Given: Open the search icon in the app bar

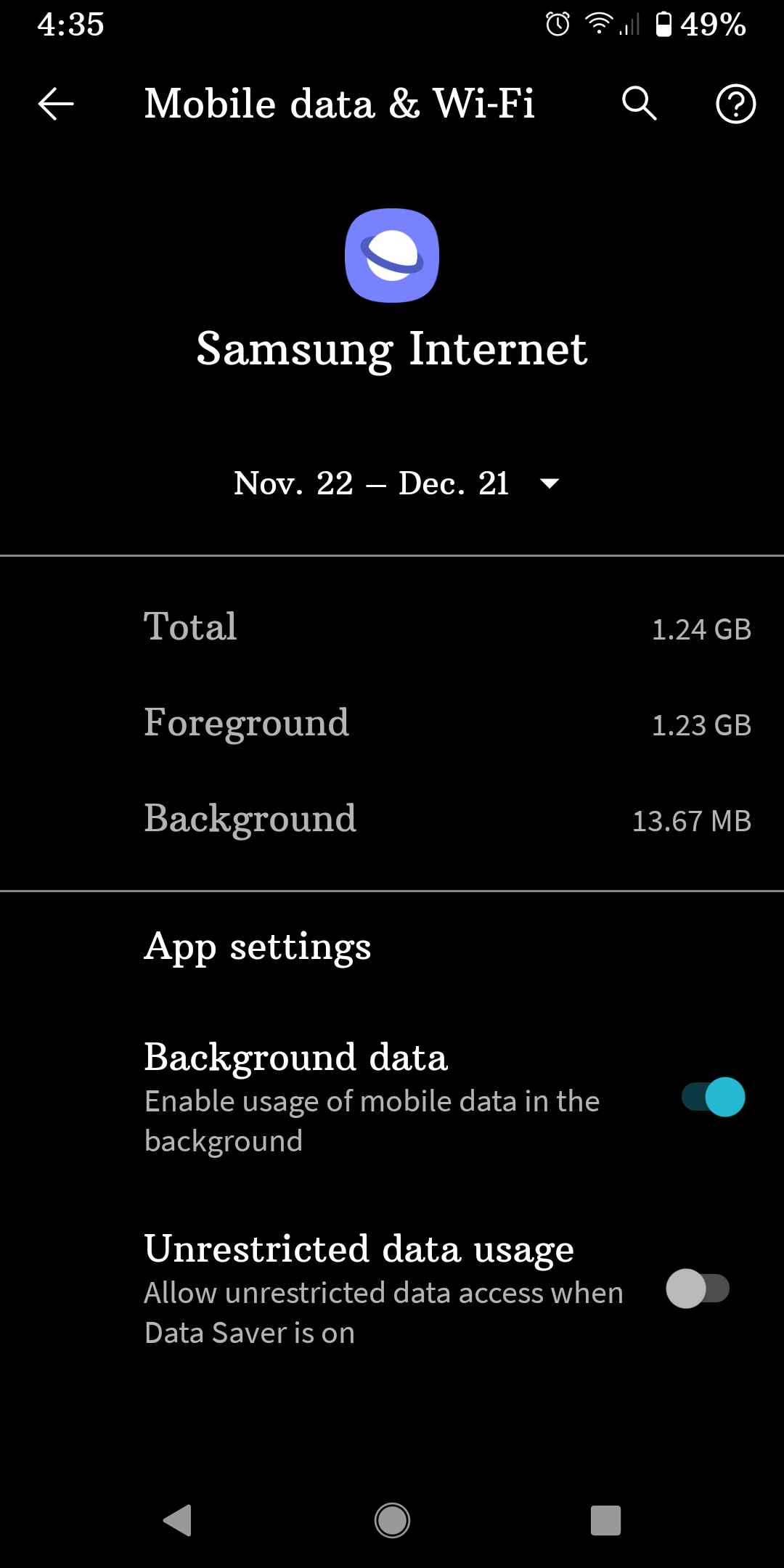Looking at the screenshot, I should 639,104.
